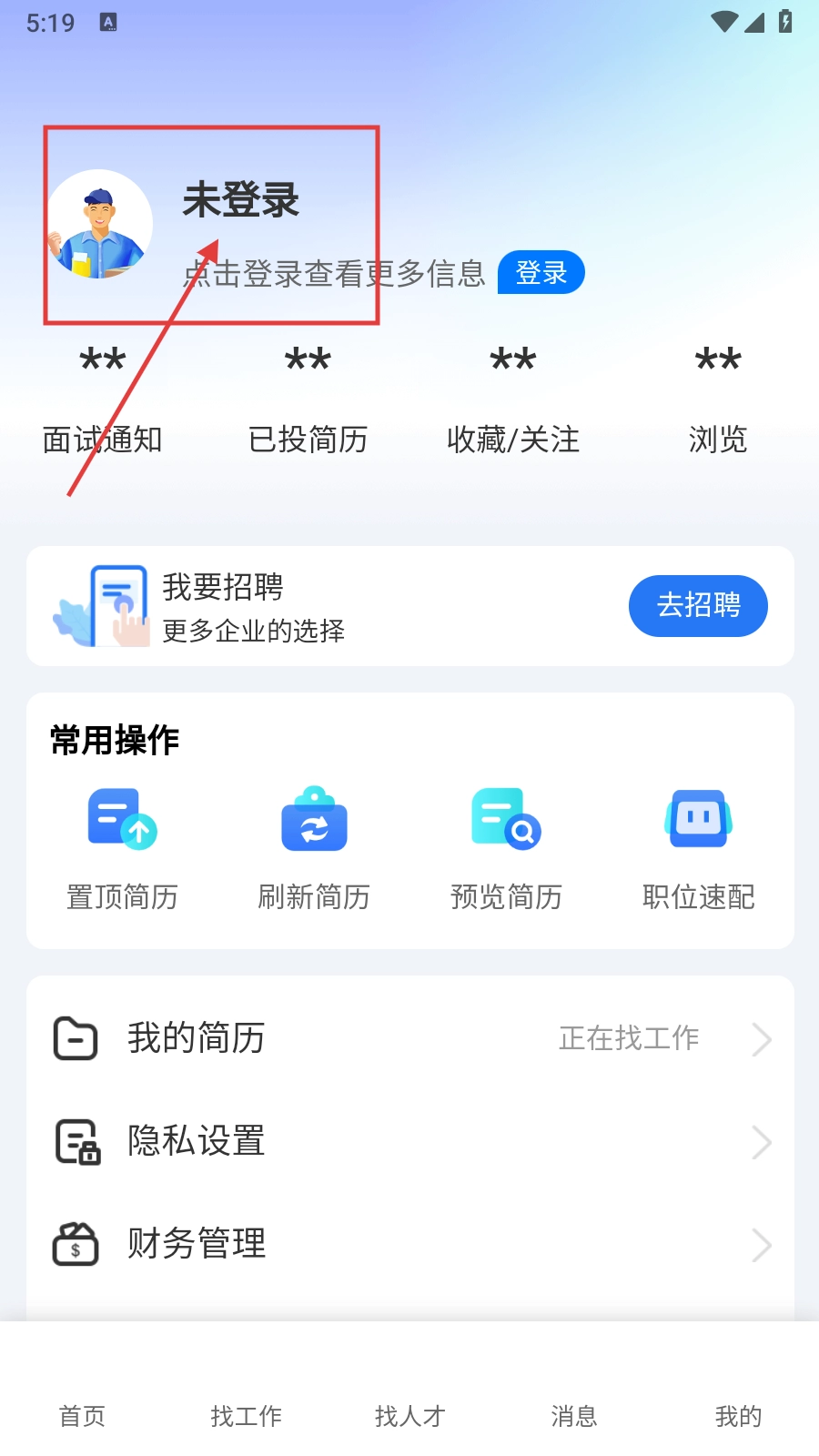
Task: Go to the 消息 messages tab
Action: click(x=573, y=1415)
